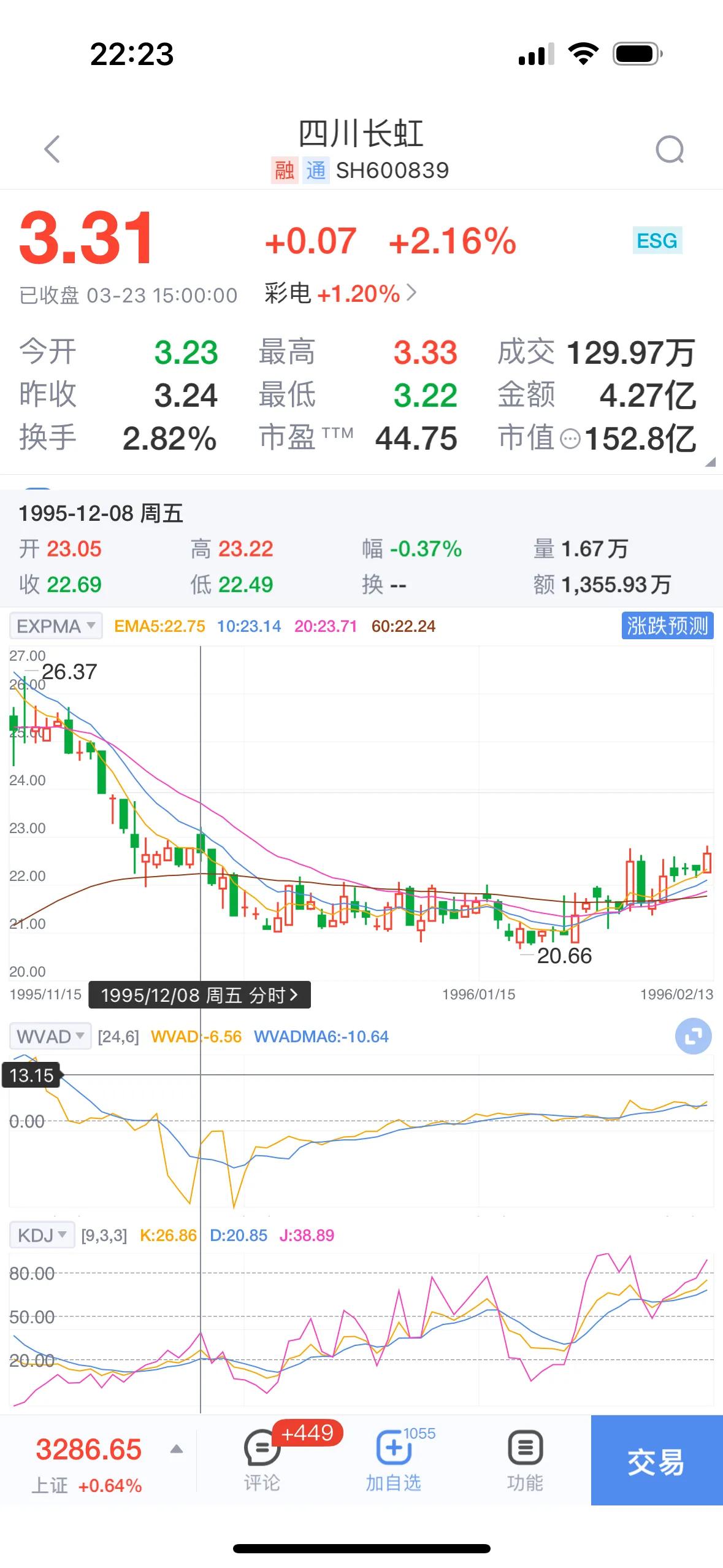Open the WVAD indicator dropdown
The image size is (723, 1568).
coord(50,1037)
